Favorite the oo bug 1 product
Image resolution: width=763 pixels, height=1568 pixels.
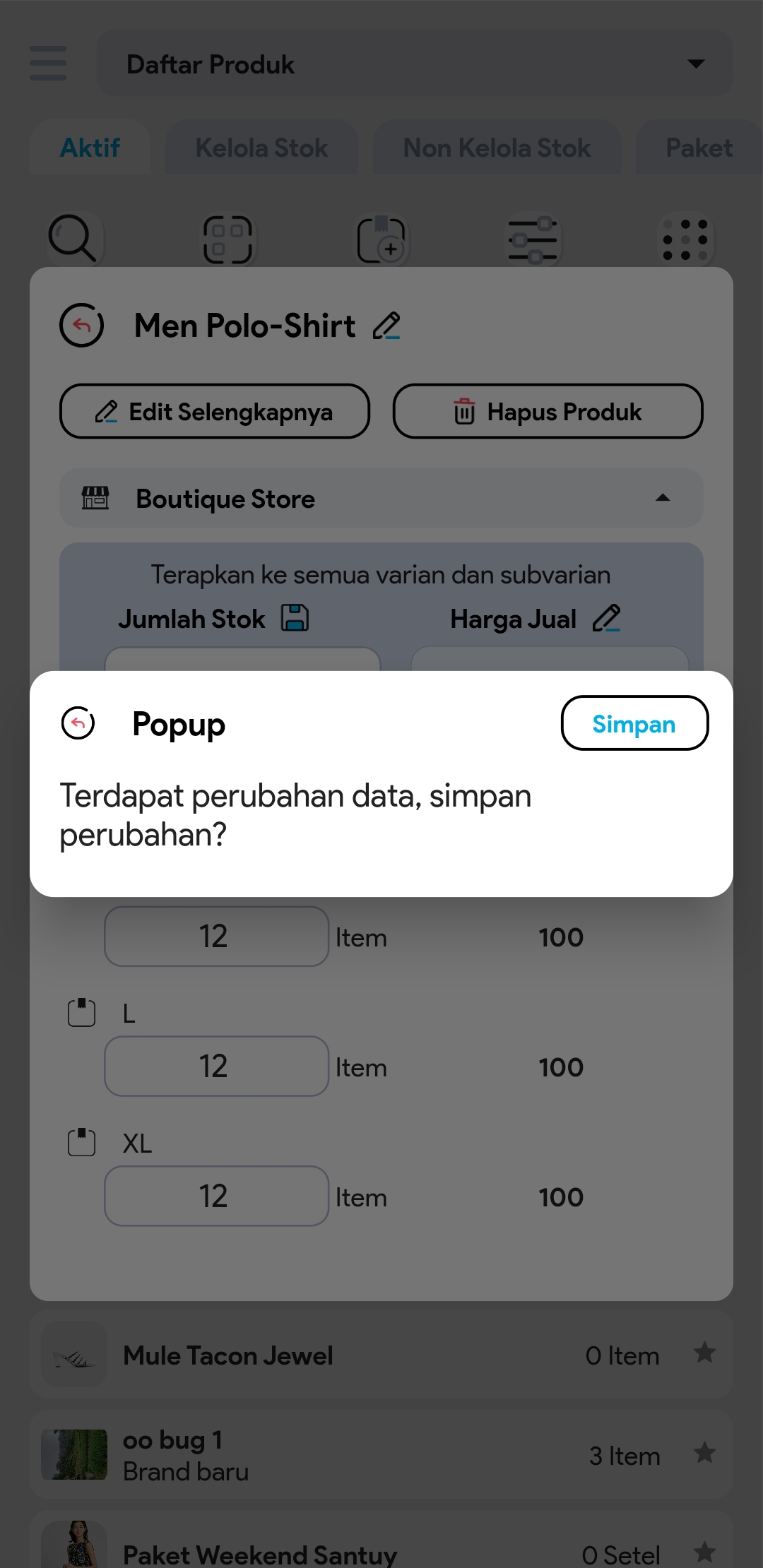coord(704,1454)
